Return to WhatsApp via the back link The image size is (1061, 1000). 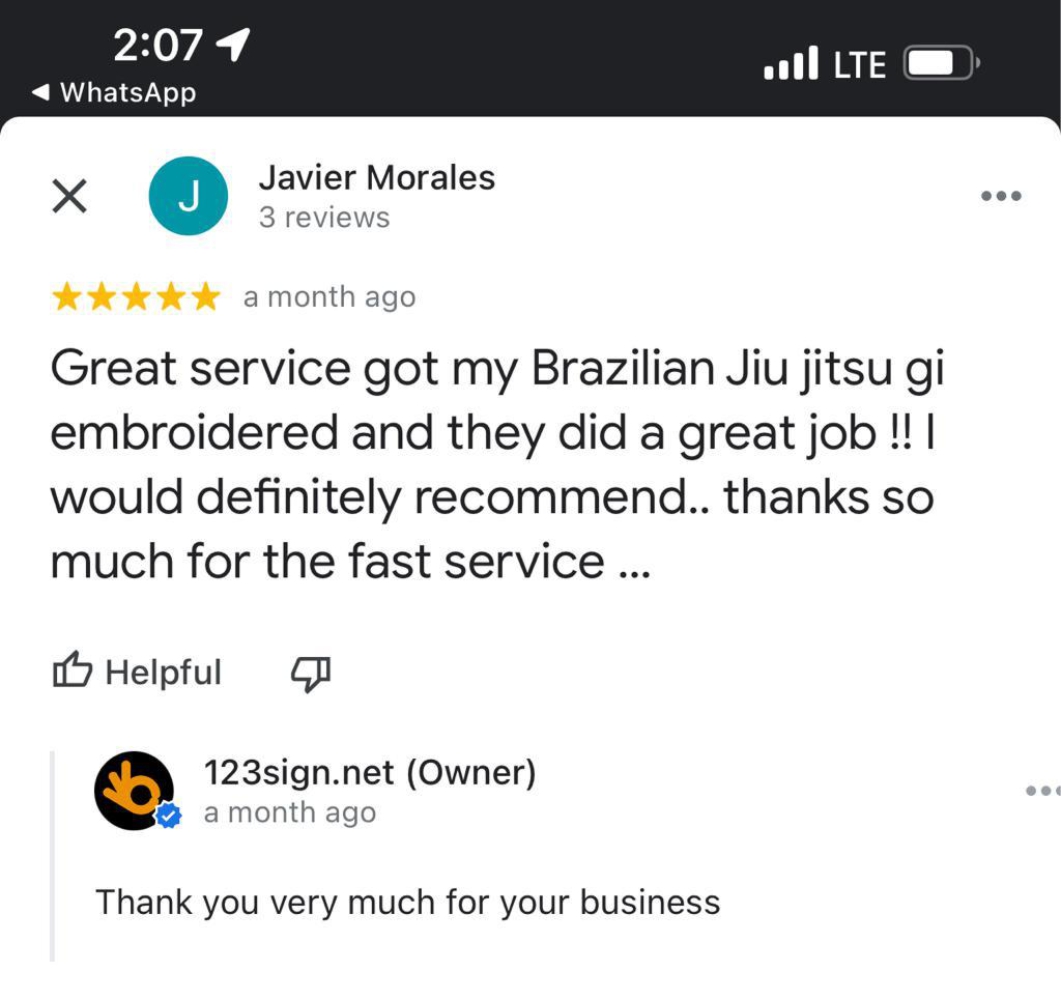point(114,93)
